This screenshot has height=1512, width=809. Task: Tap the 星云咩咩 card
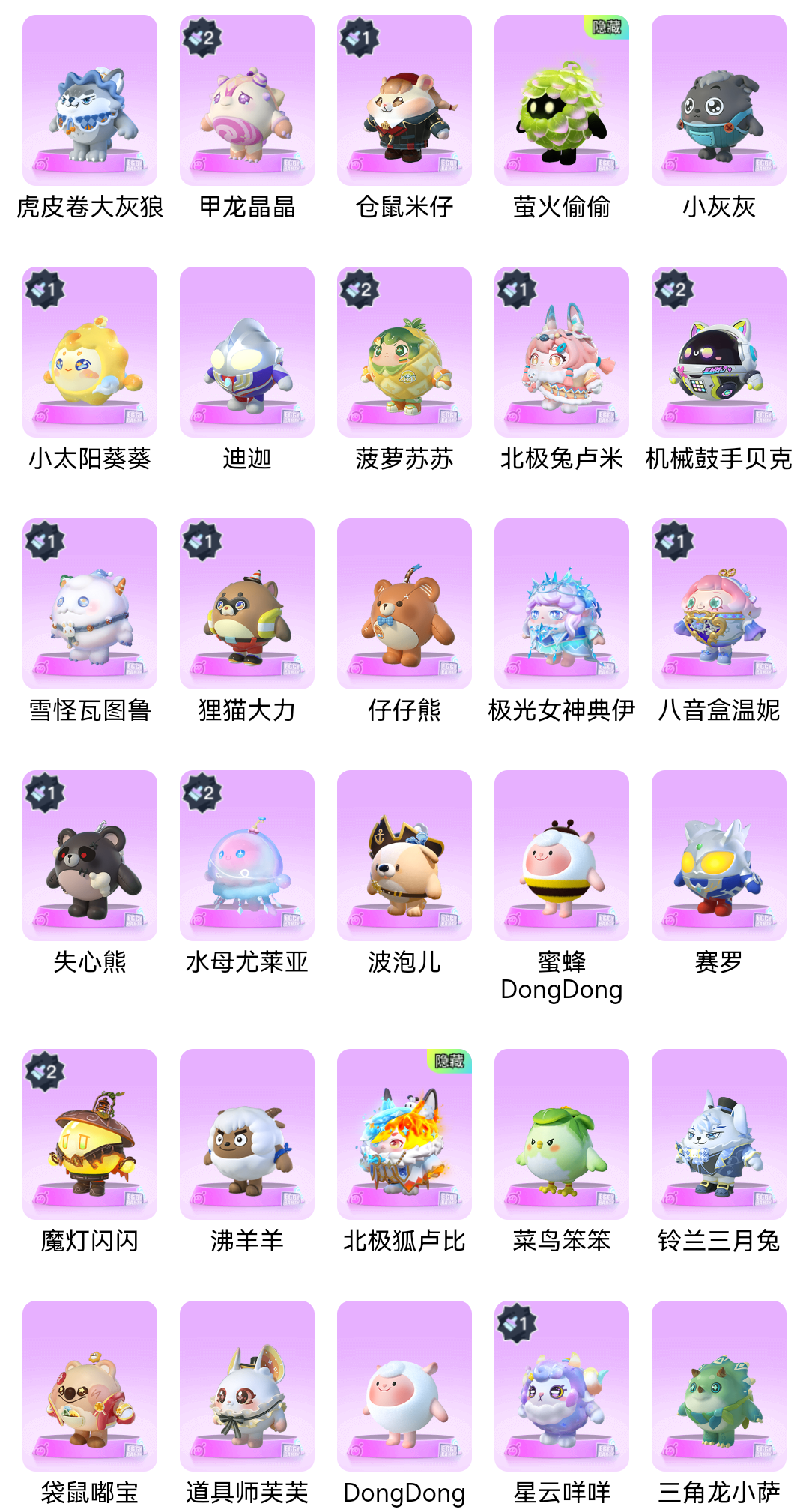pyautogui.click(x=562, y=1386)
